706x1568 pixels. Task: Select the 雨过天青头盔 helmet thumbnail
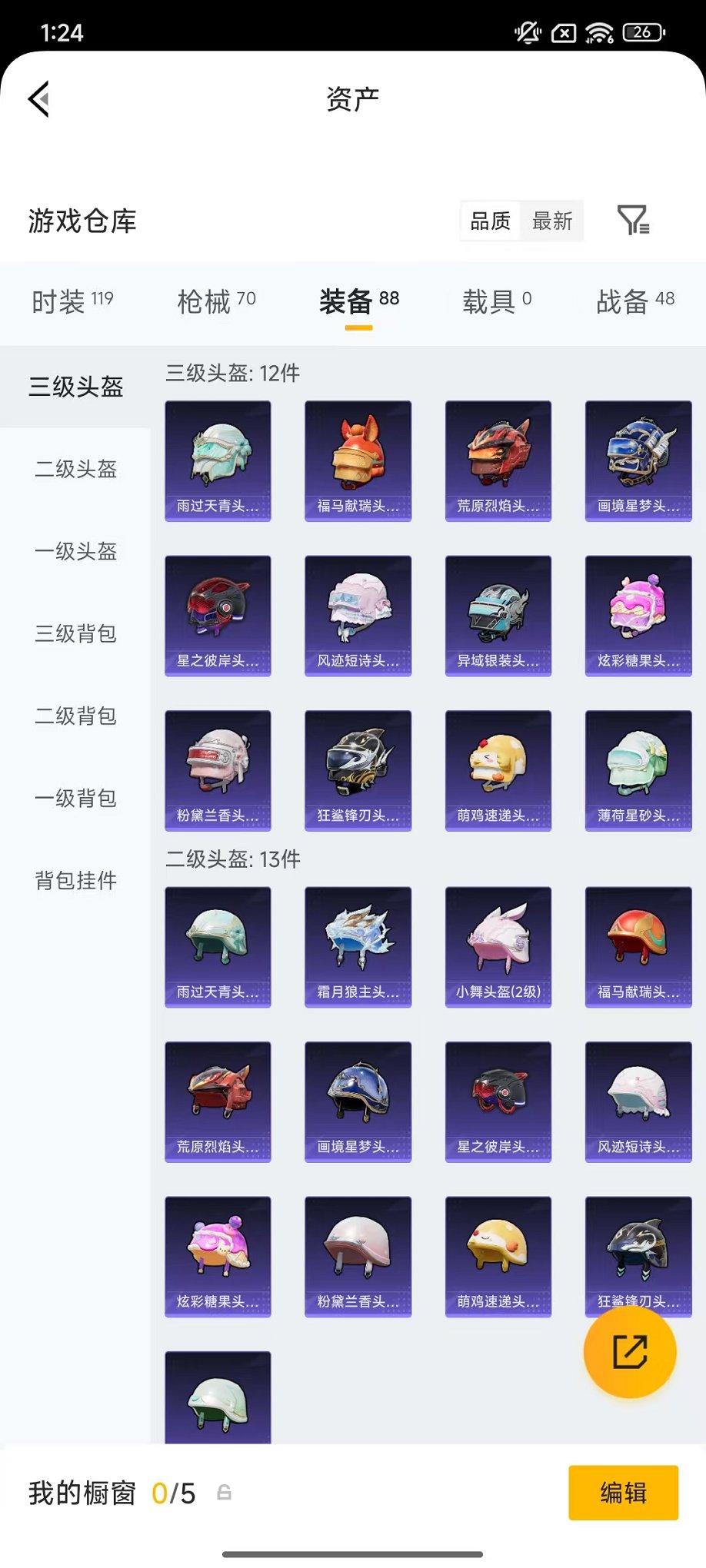pos(217,461)
